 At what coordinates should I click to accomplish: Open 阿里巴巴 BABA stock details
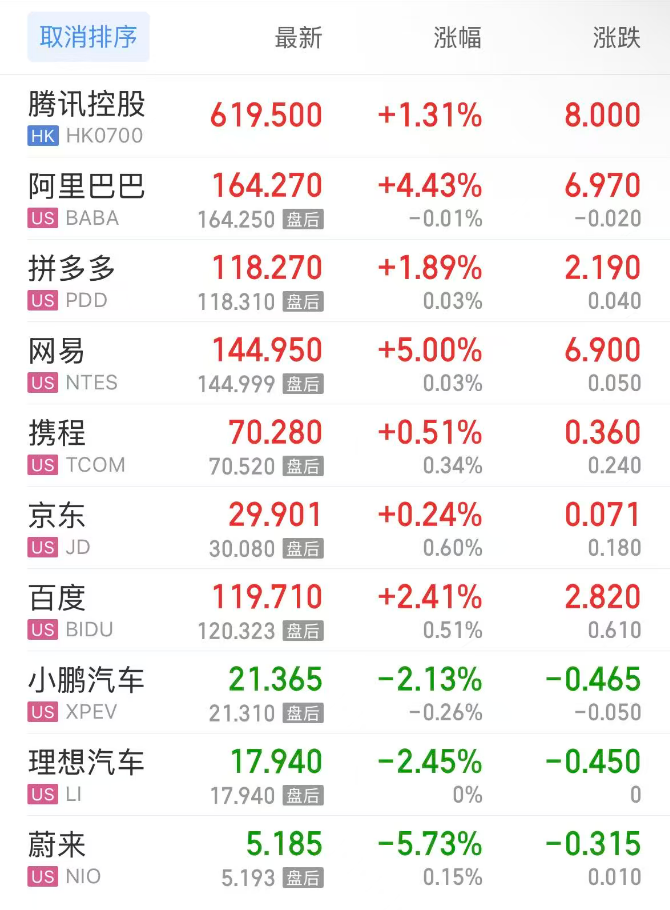pyautogui.click(x=87, y=199)
